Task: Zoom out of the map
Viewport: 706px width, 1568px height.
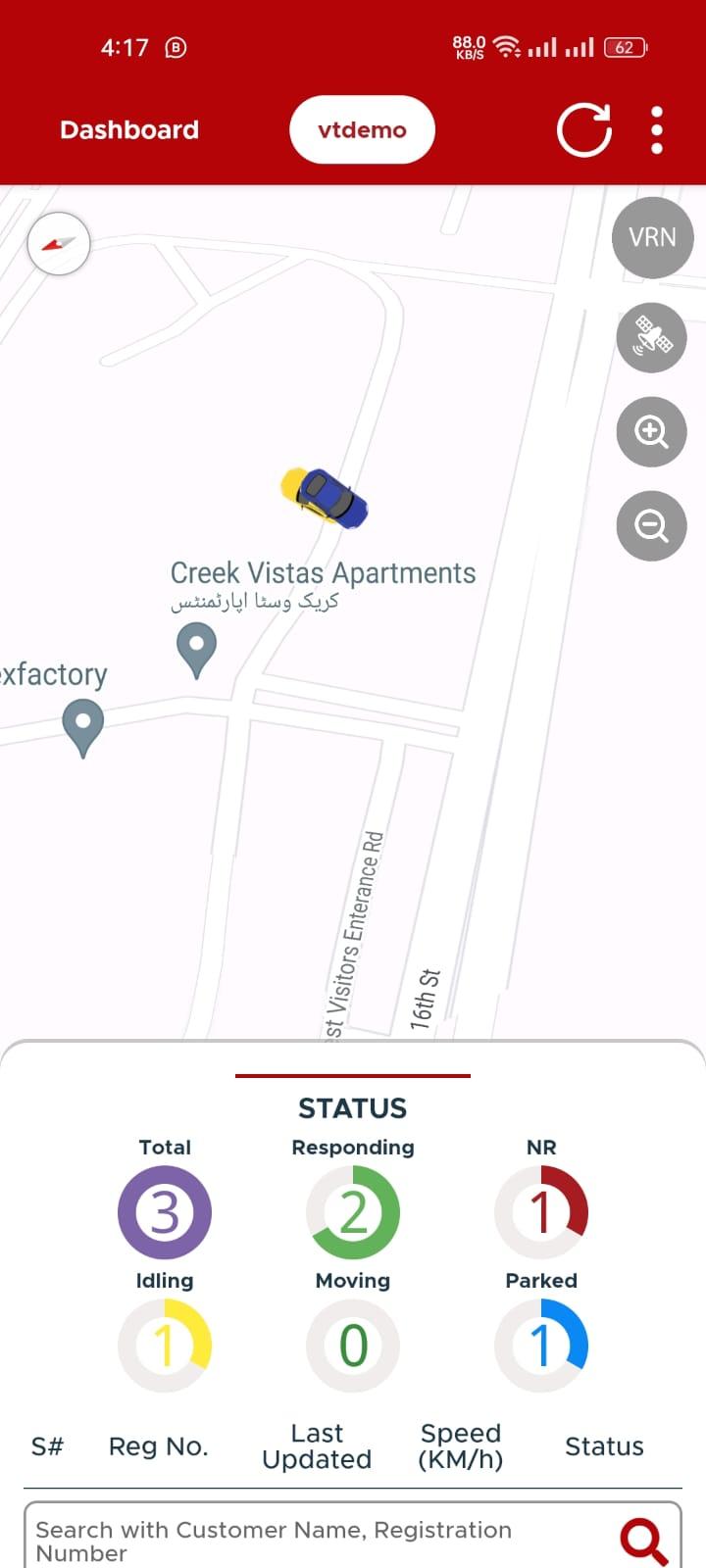Action: pyautogui.click(x=652, y=526)
